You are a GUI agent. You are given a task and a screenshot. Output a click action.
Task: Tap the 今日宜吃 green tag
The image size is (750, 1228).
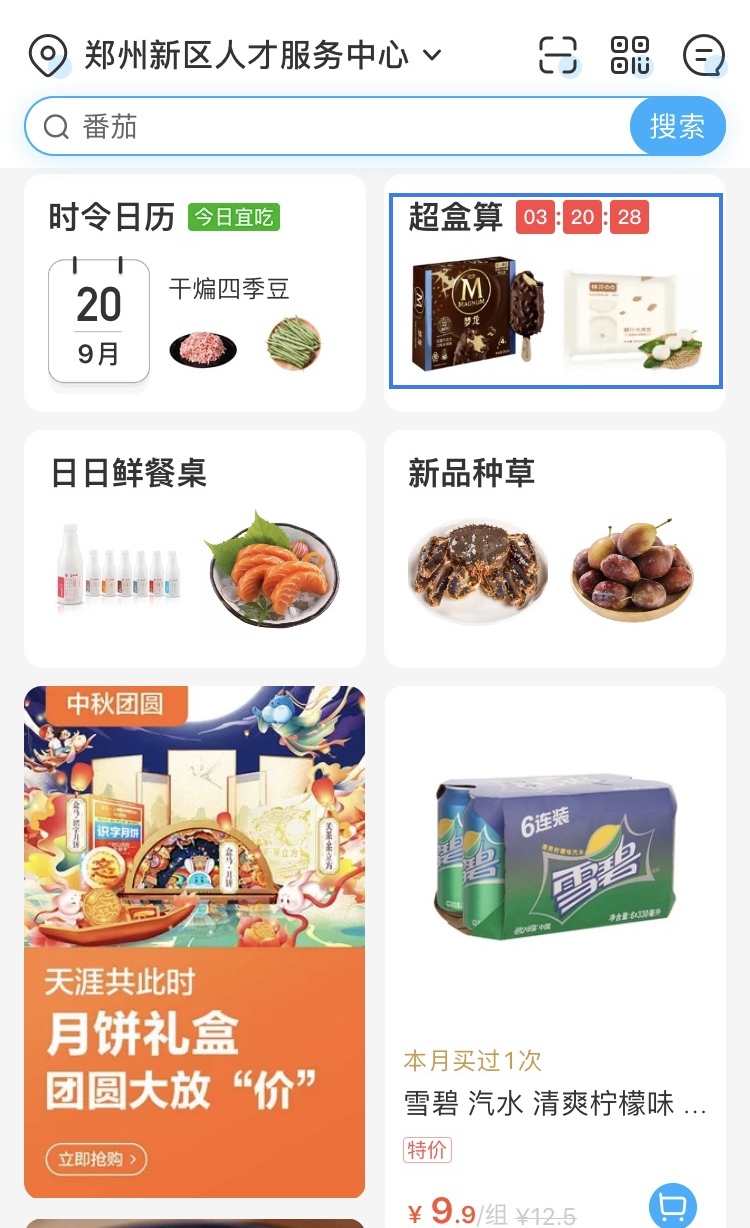[234, 216]
